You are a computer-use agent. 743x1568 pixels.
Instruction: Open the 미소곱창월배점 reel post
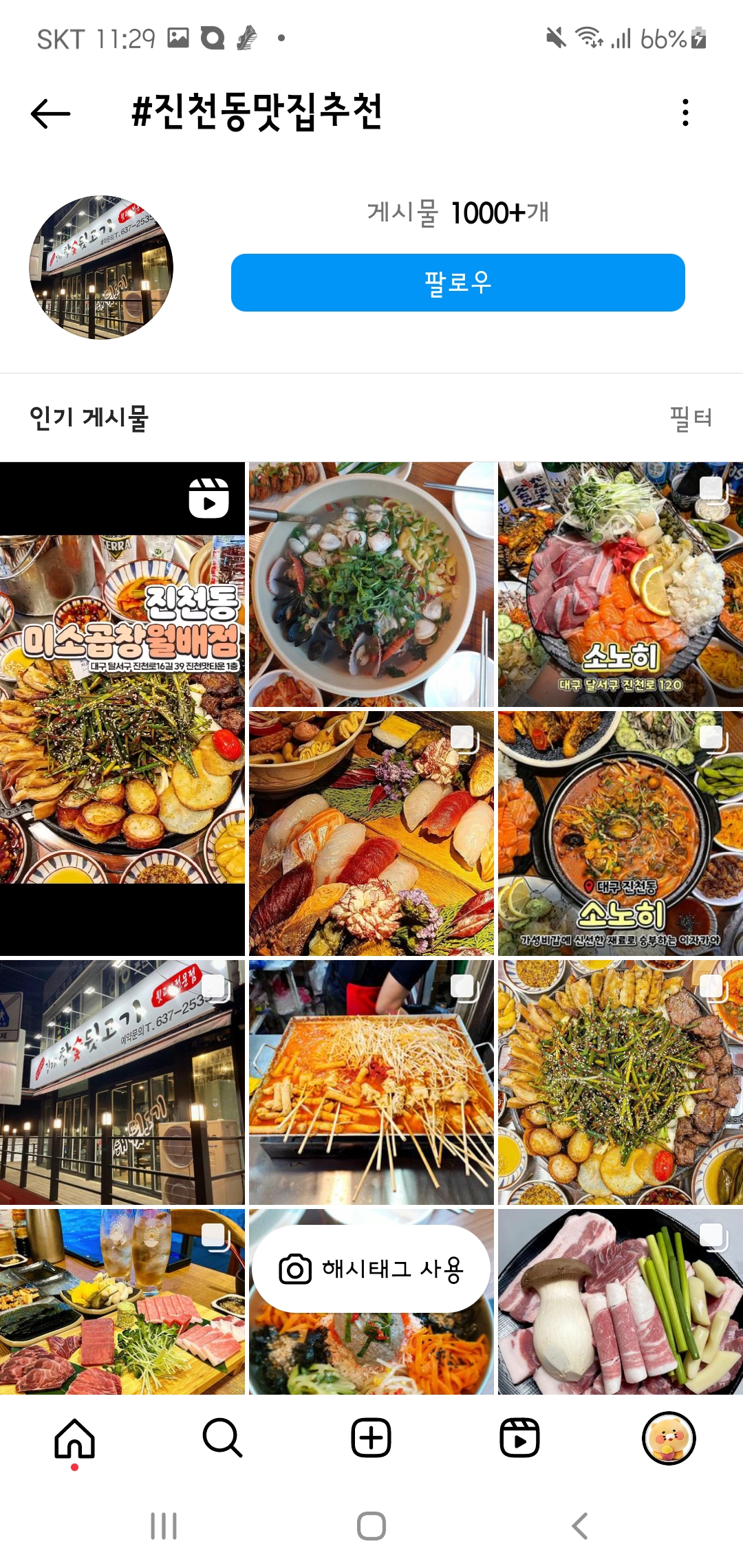tap(122, 708)
